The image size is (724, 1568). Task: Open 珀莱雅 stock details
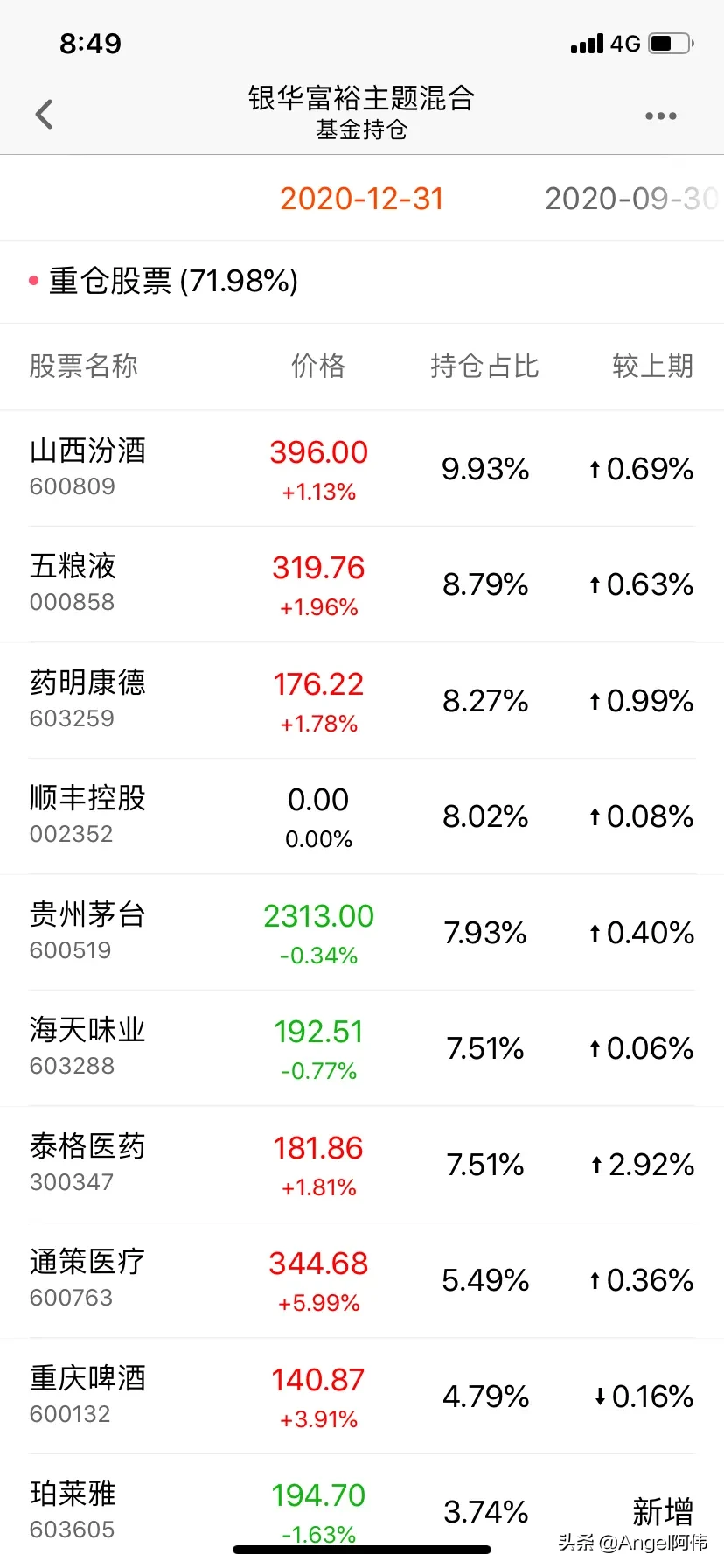[73, 1509]
